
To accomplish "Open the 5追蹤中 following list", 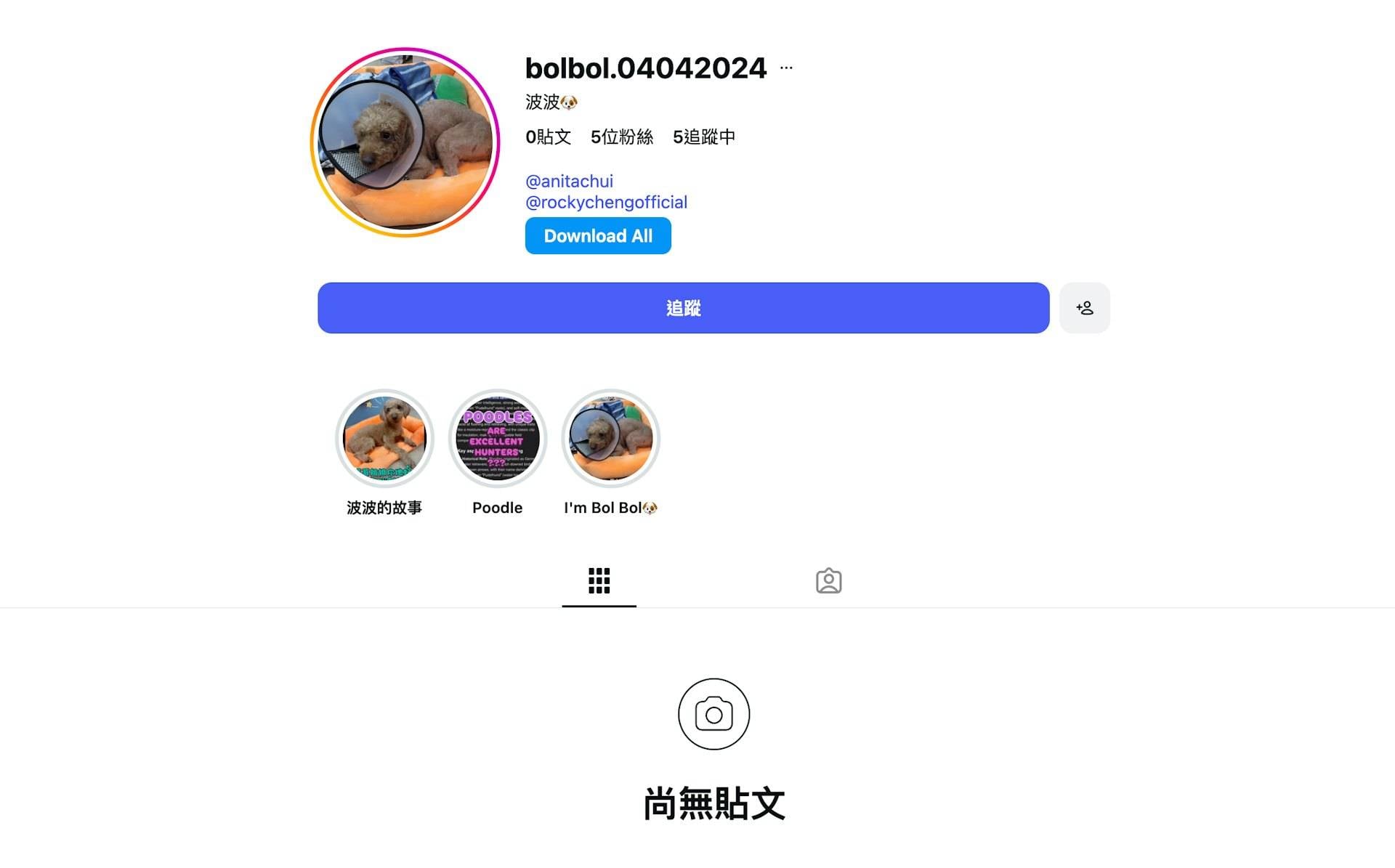I will pos(703,137).
